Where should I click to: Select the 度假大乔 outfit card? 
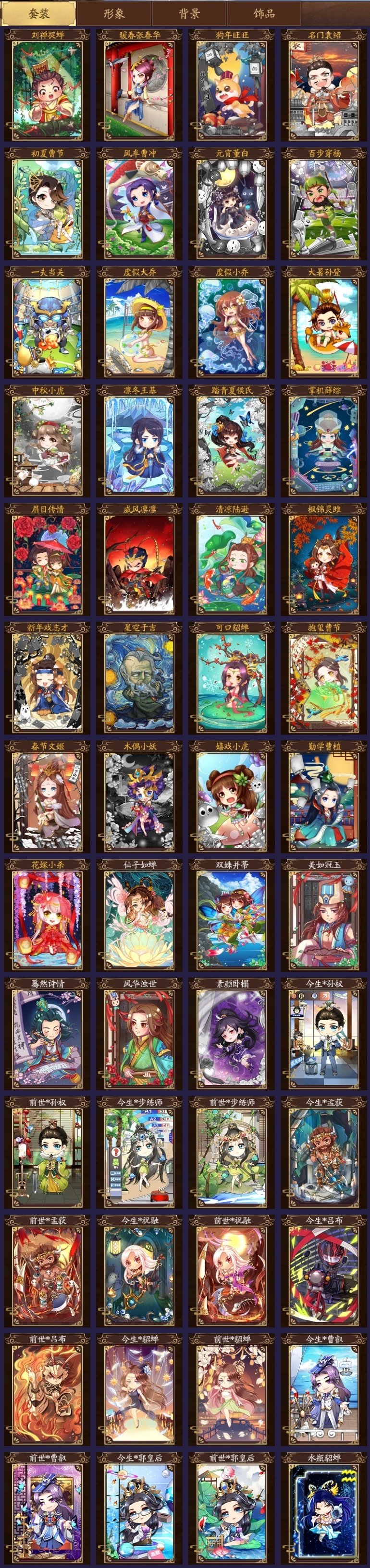point(139,323)
